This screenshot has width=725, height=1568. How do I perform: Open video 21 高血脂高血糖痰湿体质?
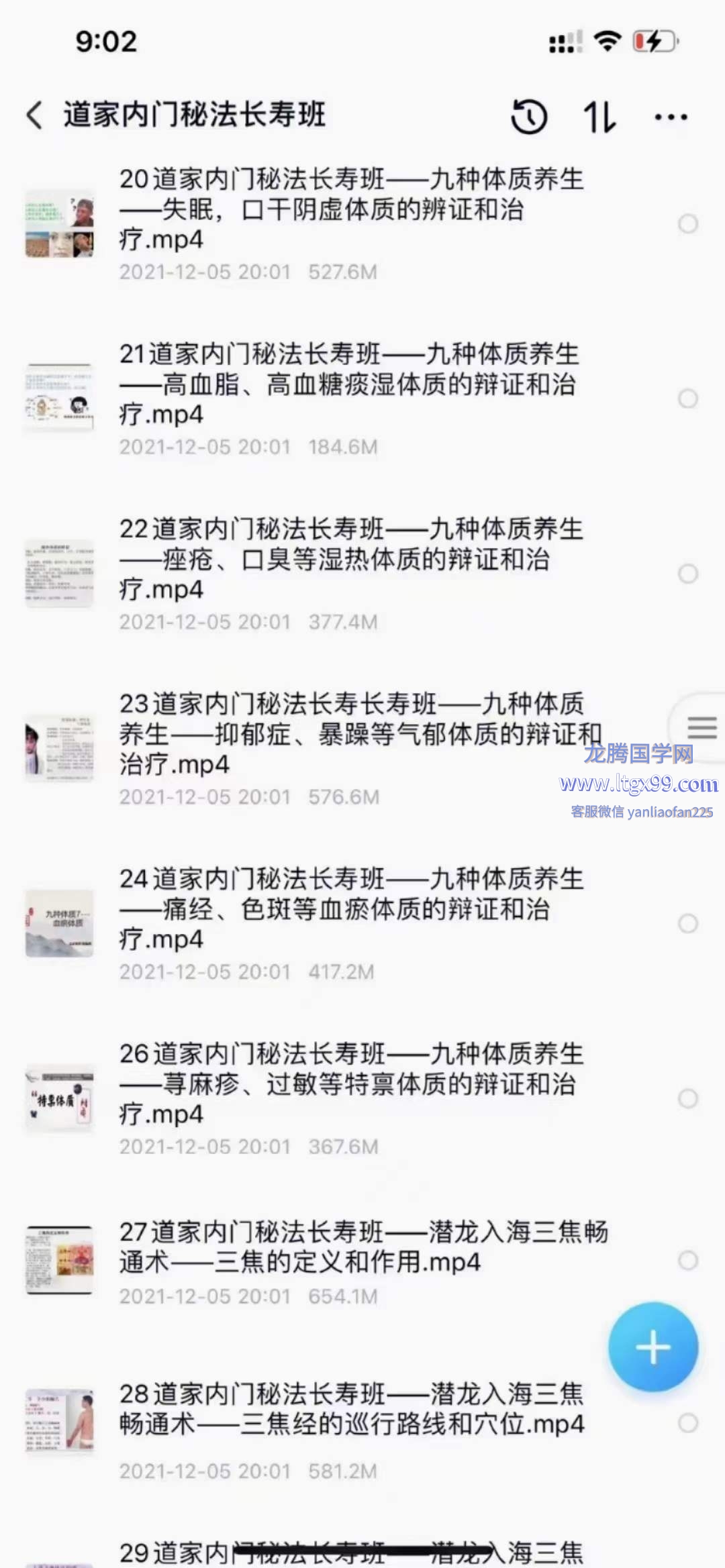[349, 384]
